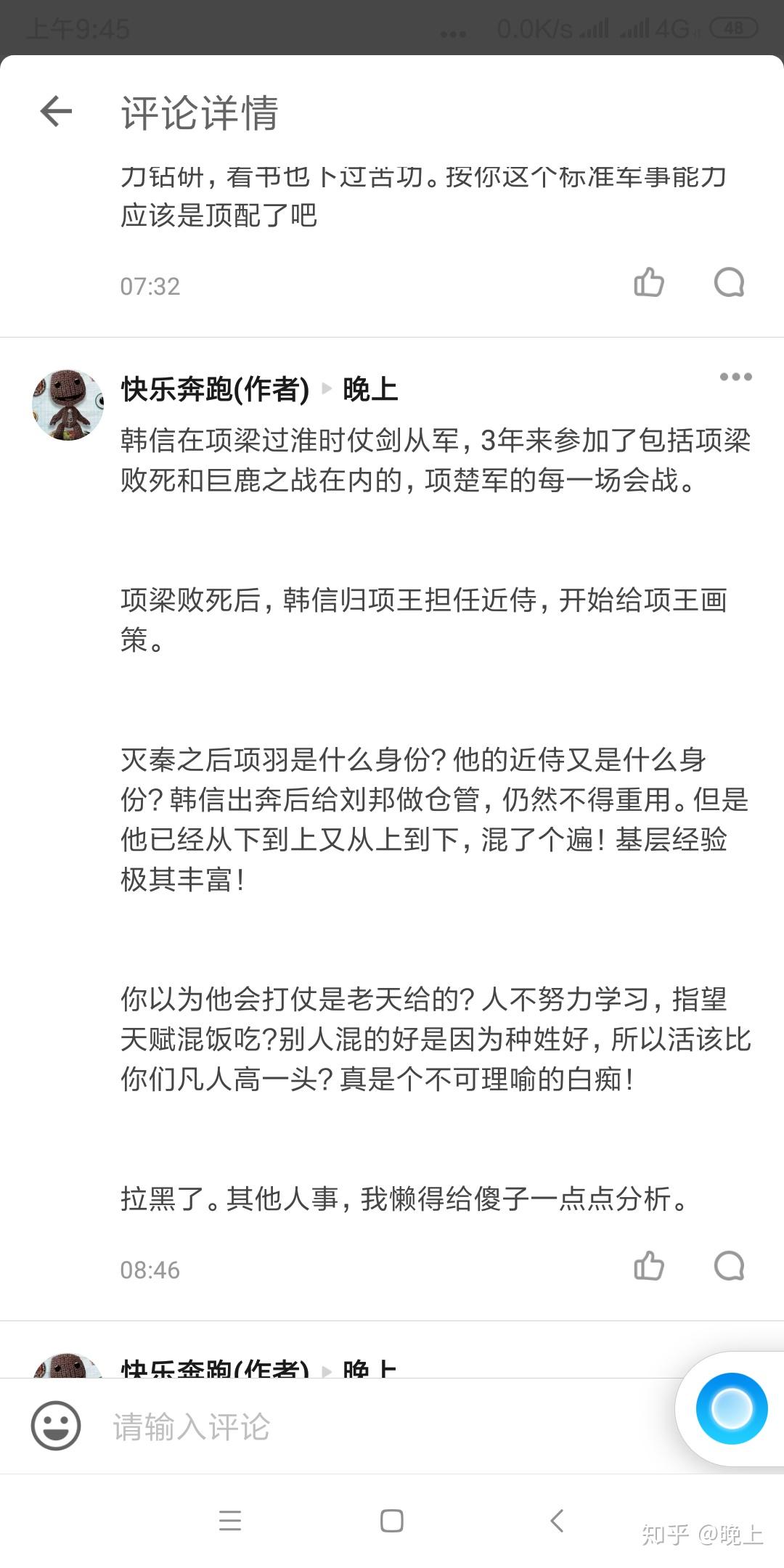The height and width of the screenshot is (1568, 784).
Task: Go to the system home screen
Action: 392,1520
